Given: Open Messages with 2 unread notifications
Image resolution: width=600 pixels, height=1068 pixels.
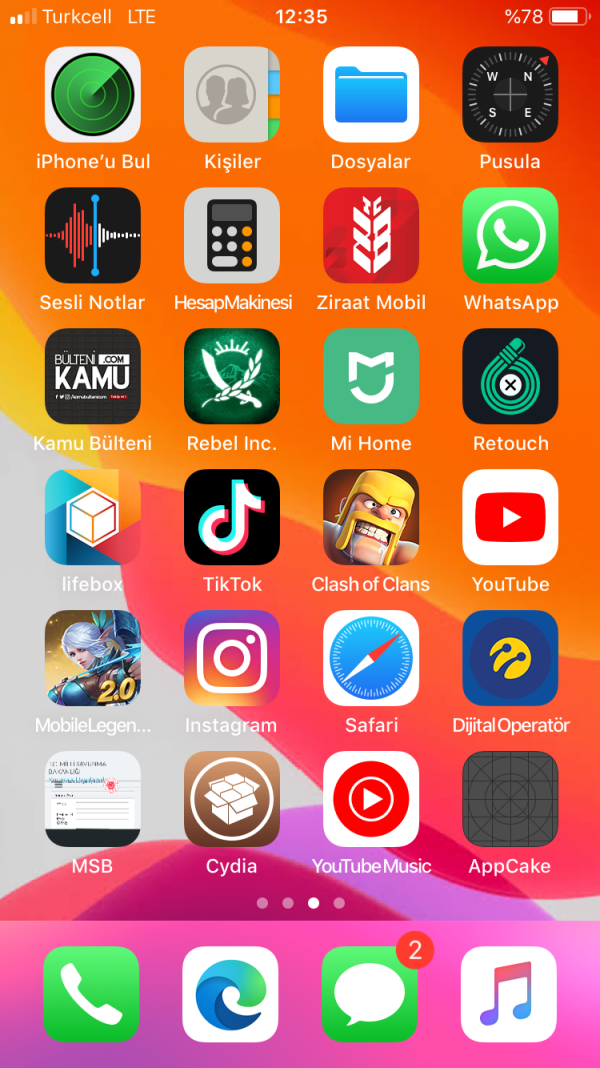Looking at the screenshot, I should (369, 994).
